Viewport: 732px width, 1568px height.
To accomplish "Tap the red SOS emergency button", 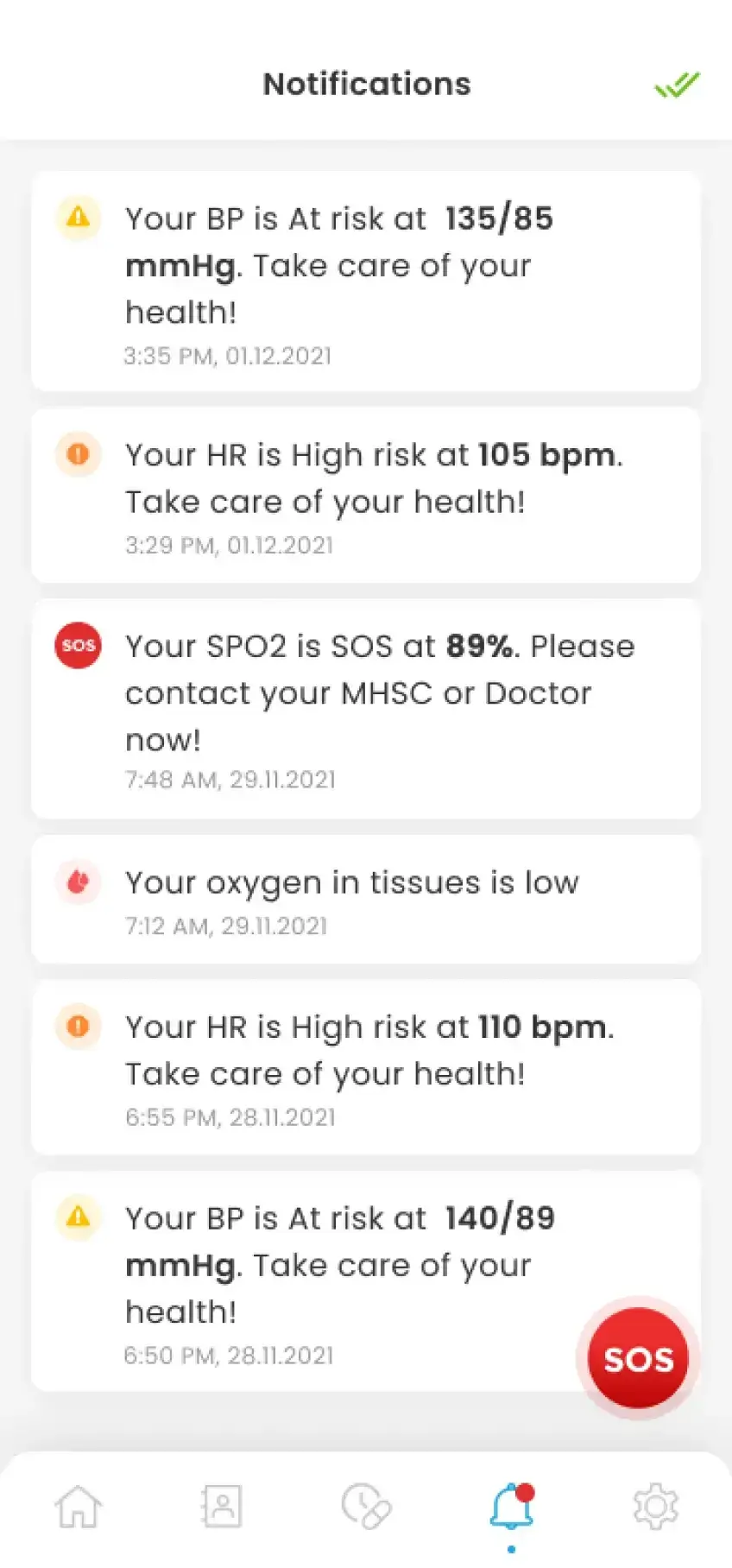I will [x=638, y=1358].
